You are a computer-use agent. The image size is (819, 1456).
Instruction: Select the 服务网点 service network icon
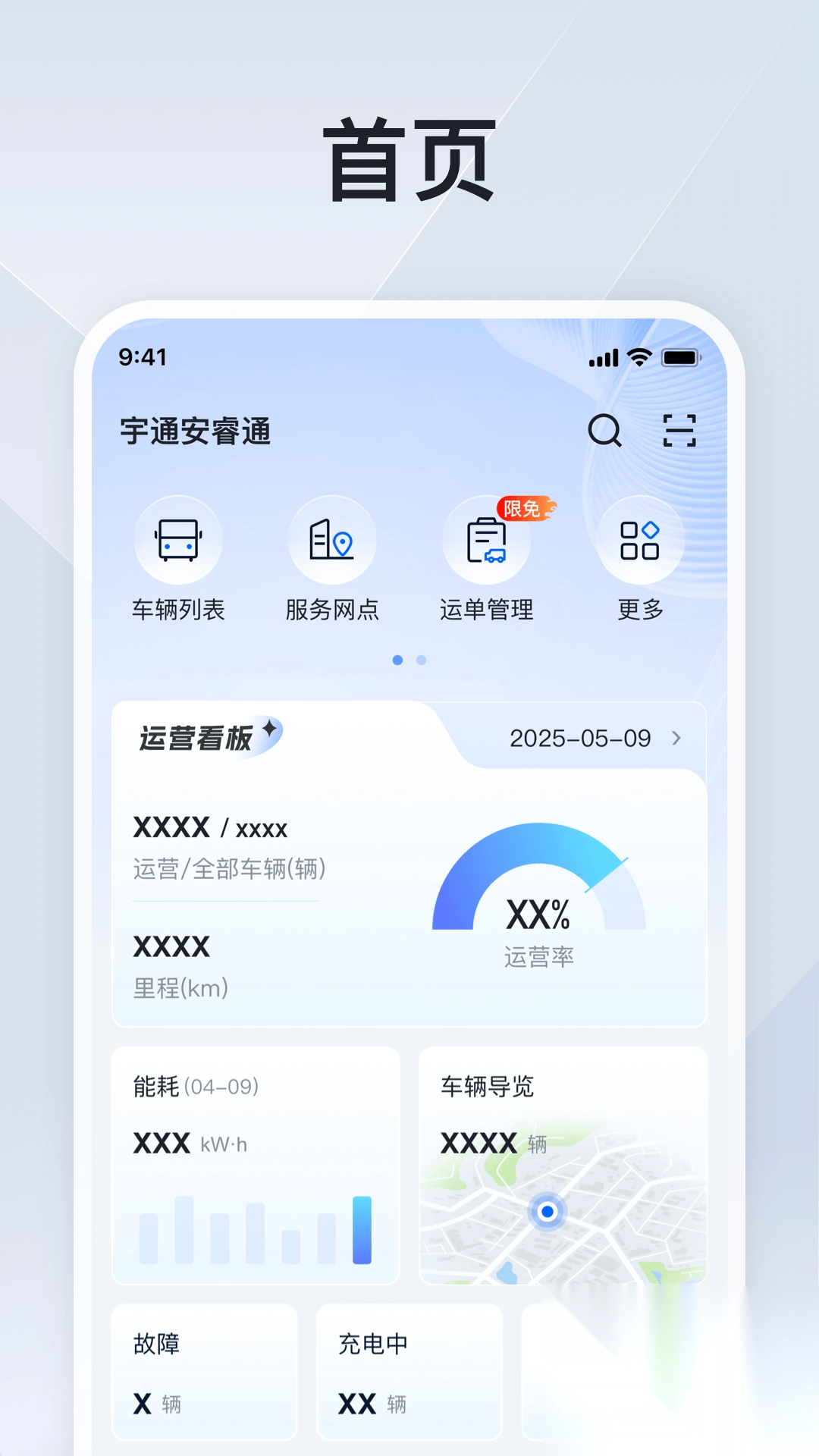tap(333, 540)
